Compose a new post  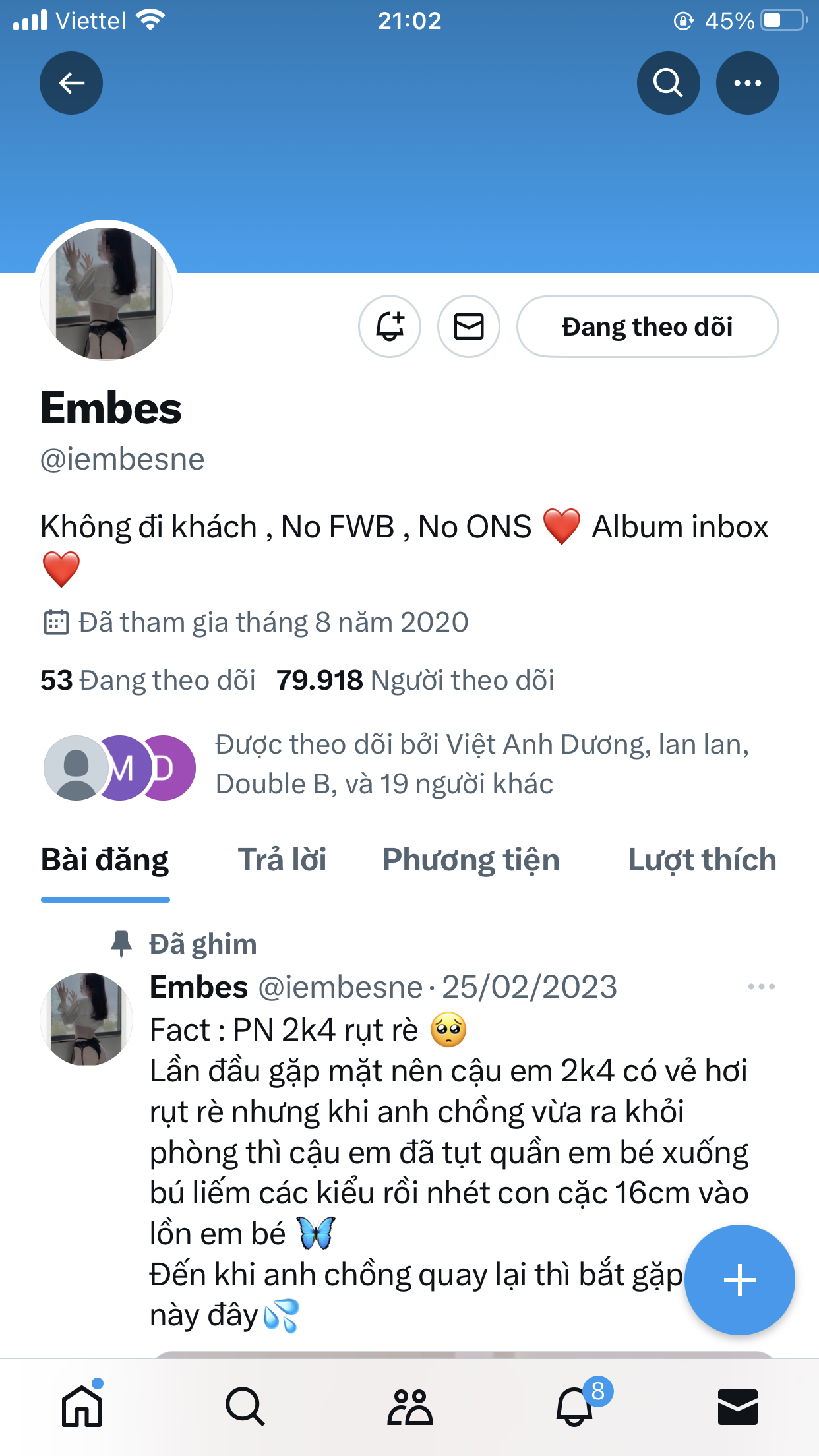click(x=739, y=1280)
